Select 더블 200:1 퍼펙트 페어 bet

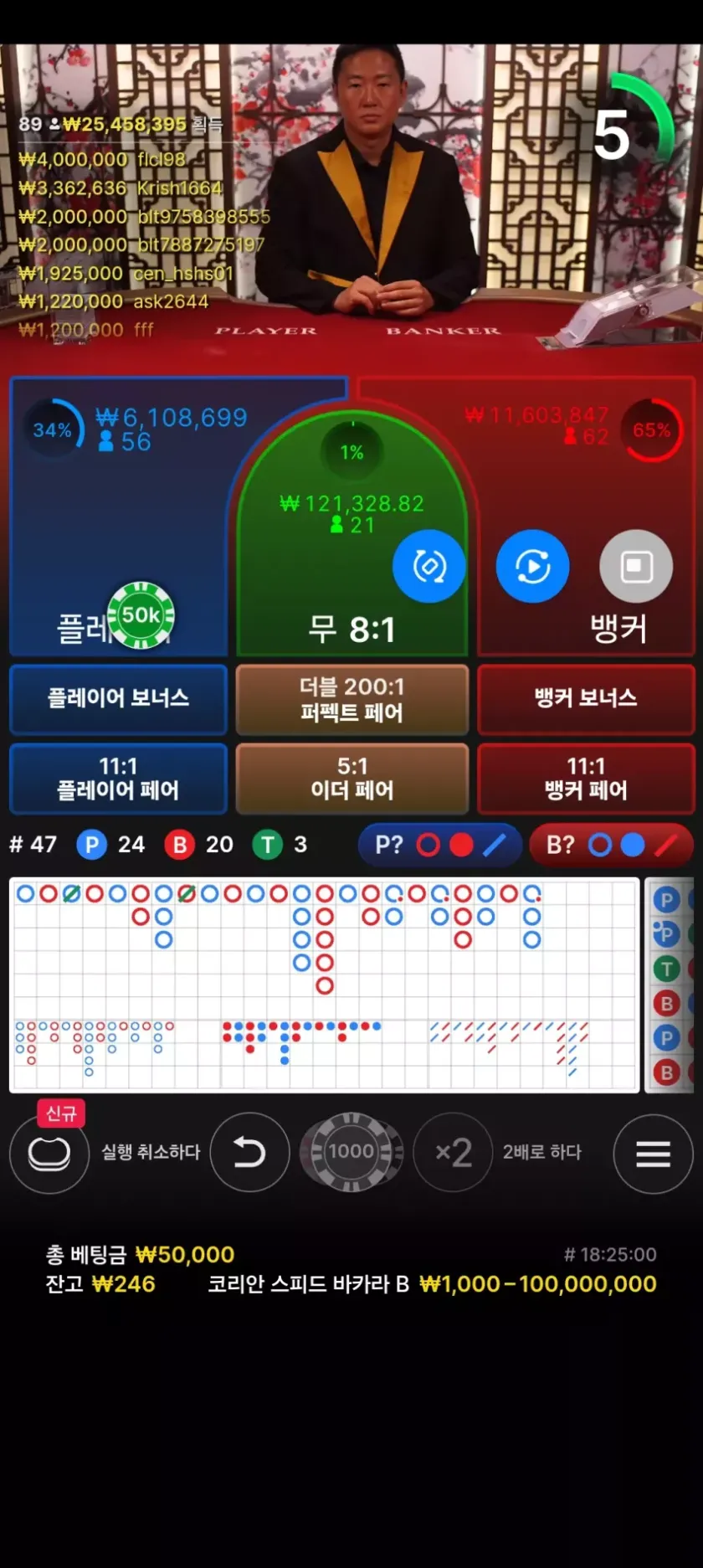pos(351,699)
